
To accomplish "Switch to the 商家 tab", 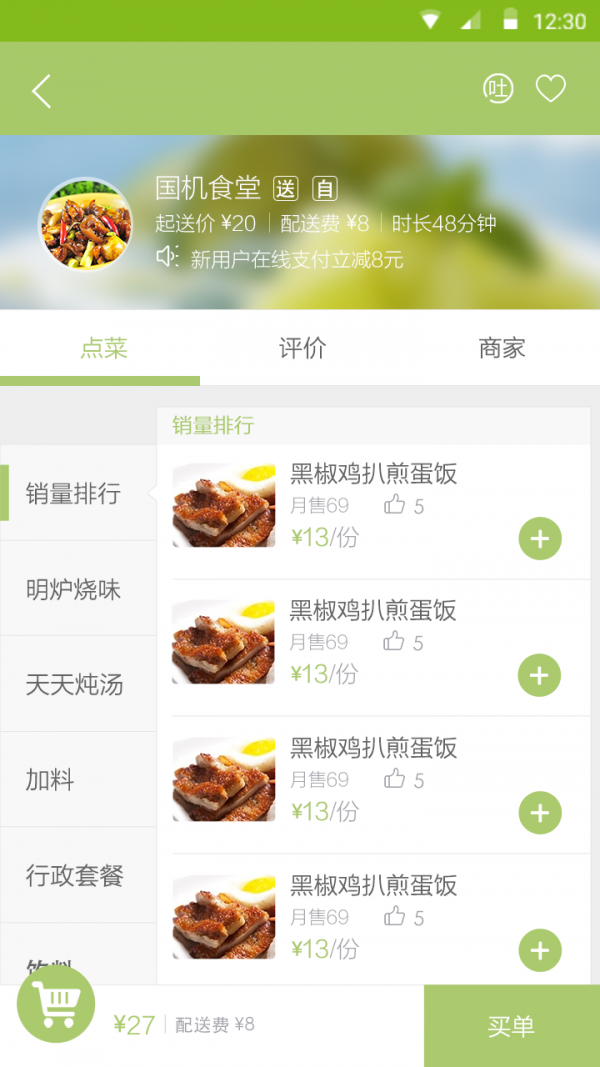I will click(501, 348).
